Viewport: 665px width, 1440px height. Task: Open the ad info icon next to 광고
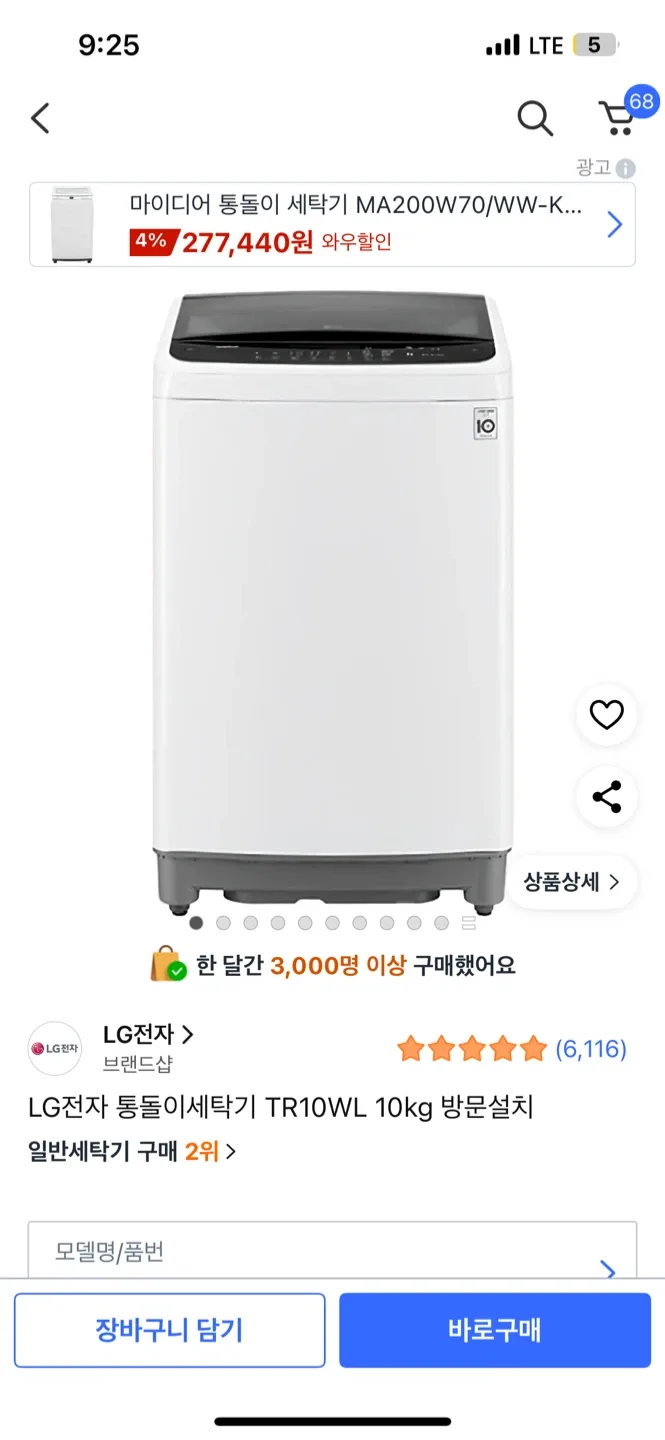coord(626,169)
